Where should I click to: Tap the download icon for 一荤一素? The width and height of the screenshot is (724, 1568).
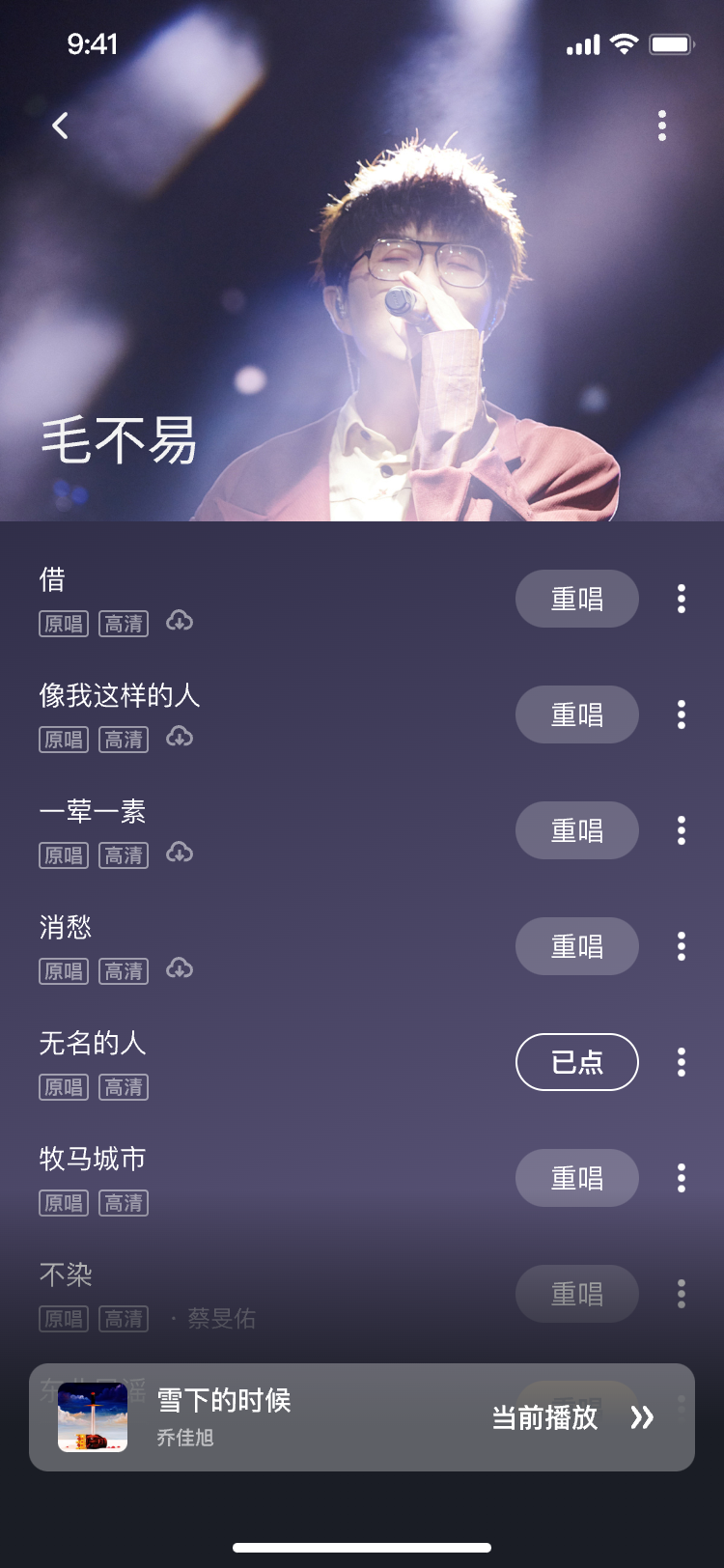181,854
